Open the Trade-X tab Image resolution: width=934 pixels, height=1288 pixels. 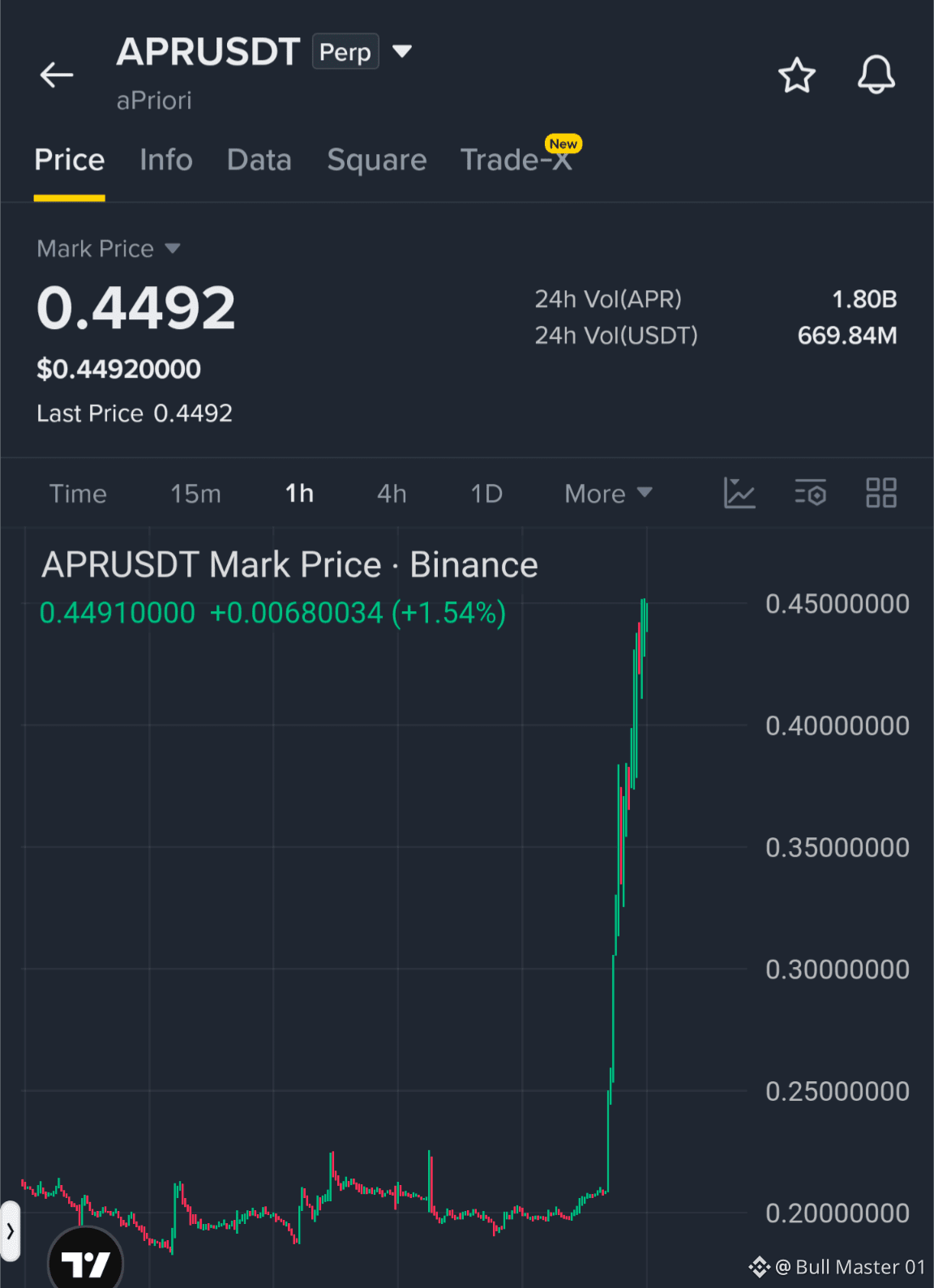pyautogui.click(x=517, y=159)
